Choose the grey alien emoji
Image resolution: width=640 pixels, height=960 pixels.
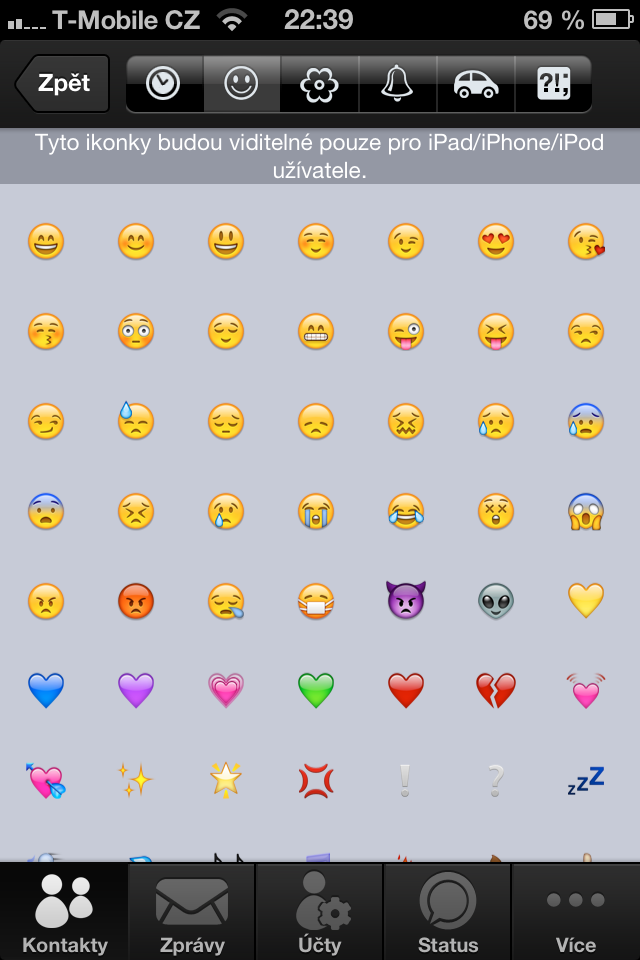tap(496, 600)
